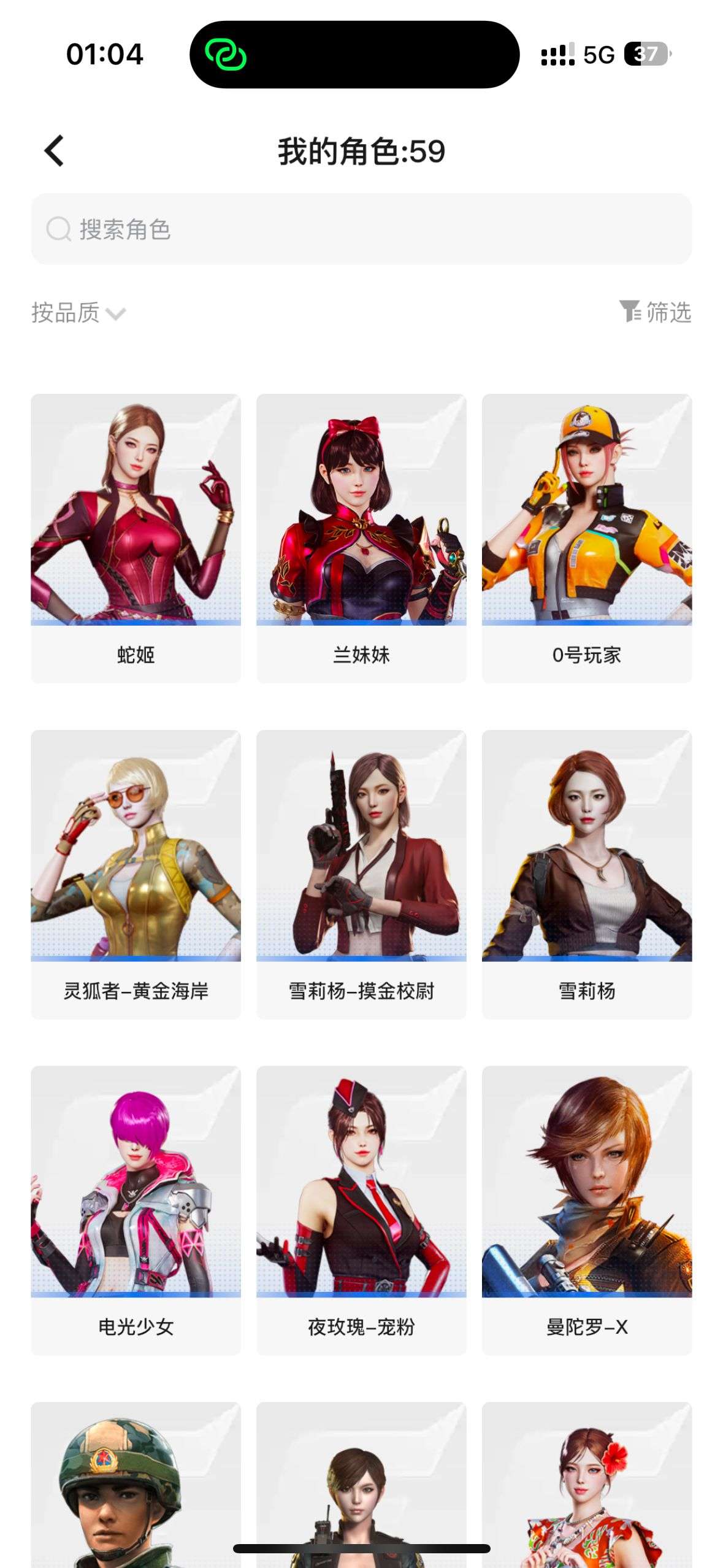Open 夜玫瑰-宠粉 character card

(x=361, y=1210)
